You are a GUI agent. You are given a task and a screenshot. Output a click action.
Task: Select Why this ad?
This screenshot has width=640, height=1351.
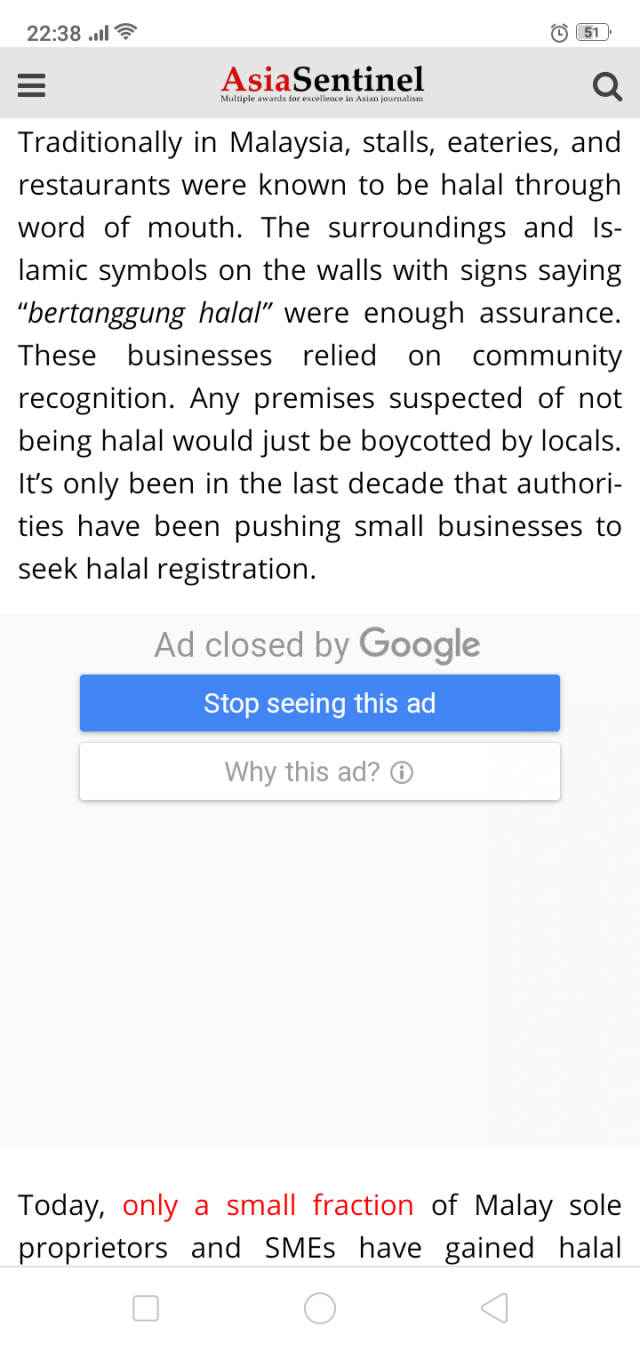click(320, 771)
